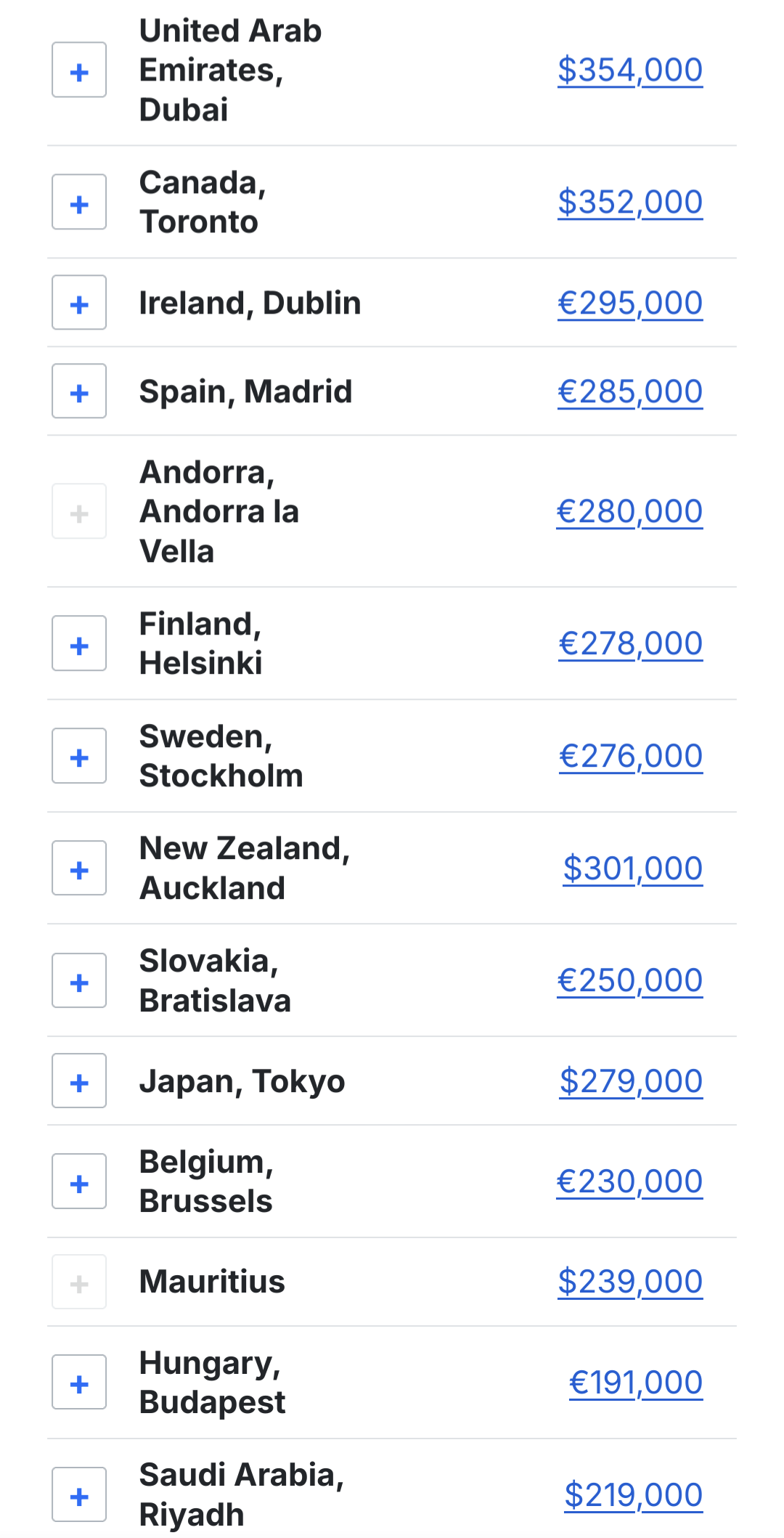Open the €276,000 link for Stockholm
This screenshot has height=1538, width=784.
pos(630,757)
